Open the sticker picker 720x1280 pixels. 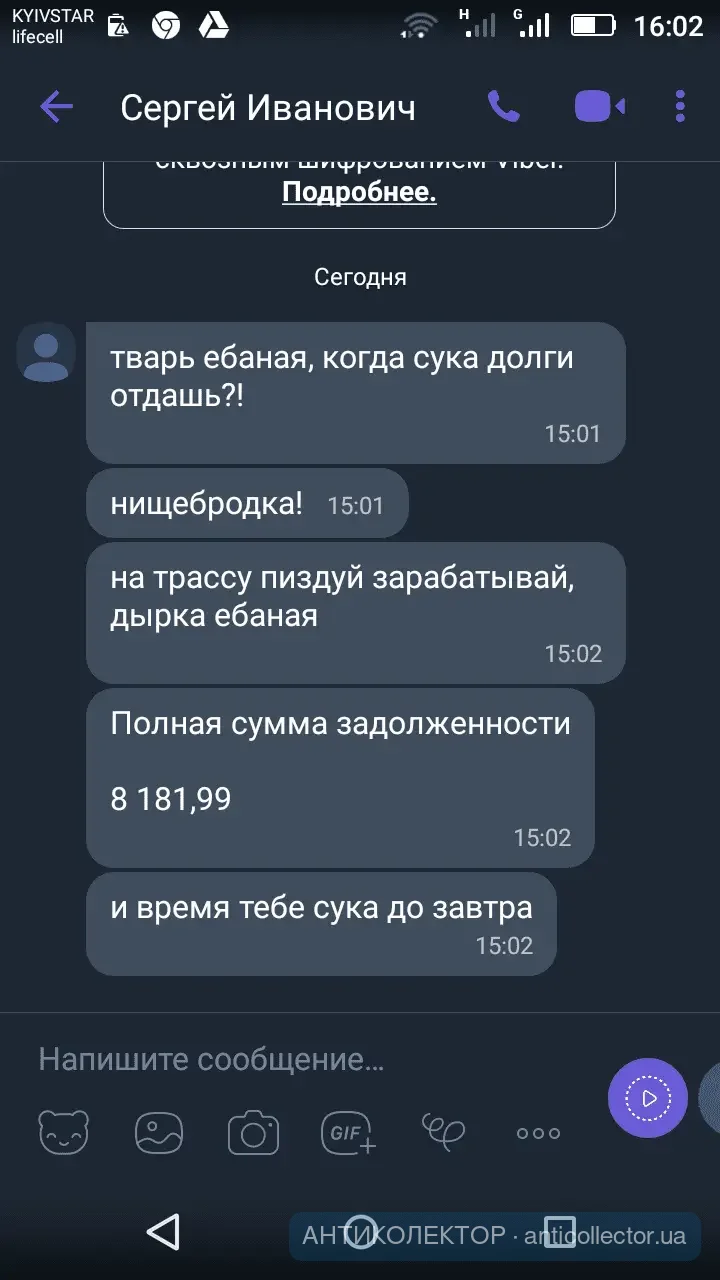(x=64, y=1133)
